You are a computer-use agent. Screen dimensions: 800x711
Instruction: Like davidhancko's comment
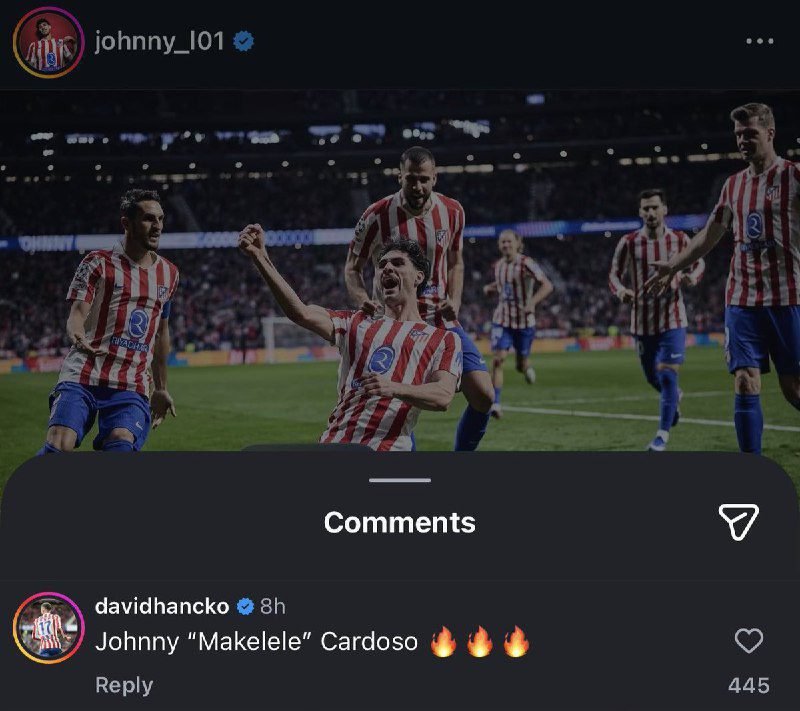pos(748,641)
